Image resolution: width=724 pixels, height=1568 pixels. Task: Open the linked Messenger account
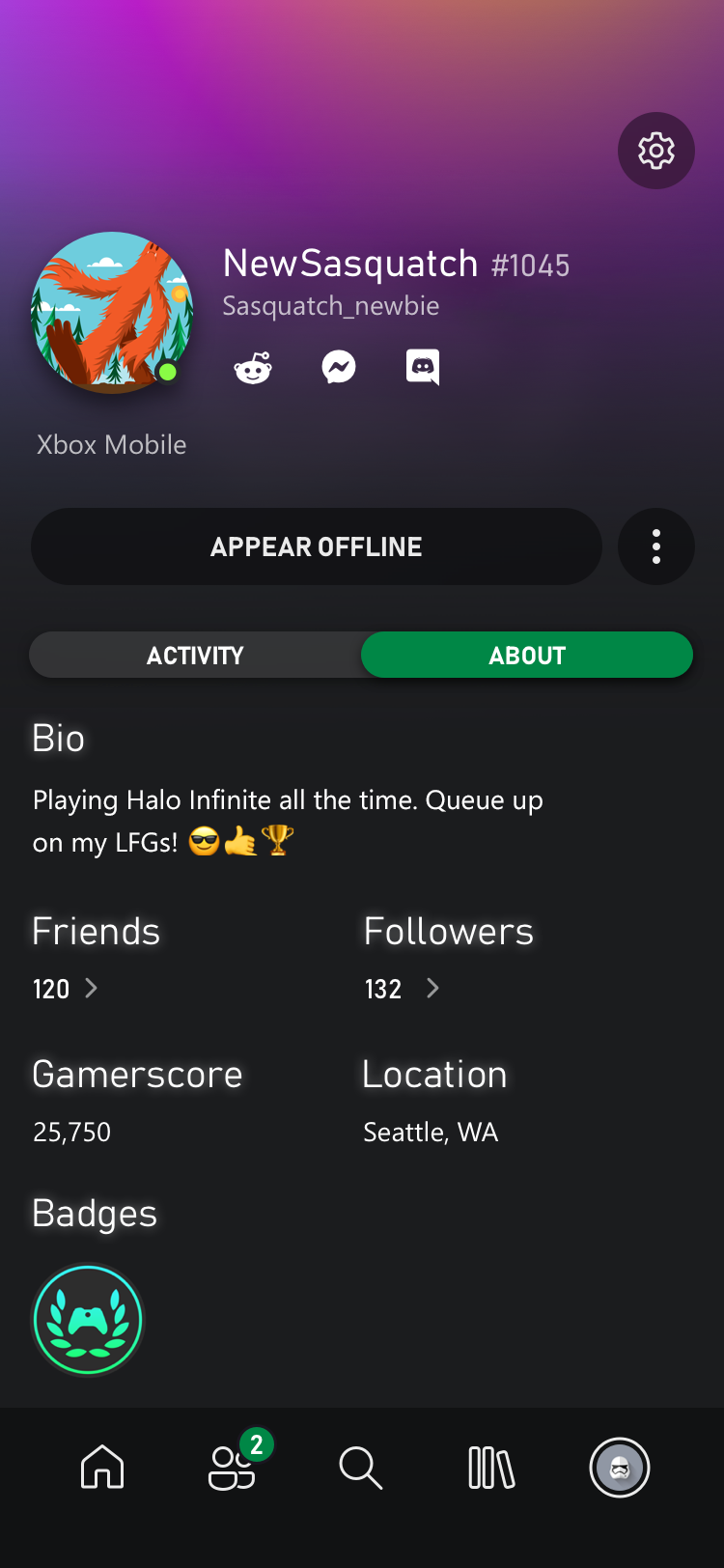(339, 367)
